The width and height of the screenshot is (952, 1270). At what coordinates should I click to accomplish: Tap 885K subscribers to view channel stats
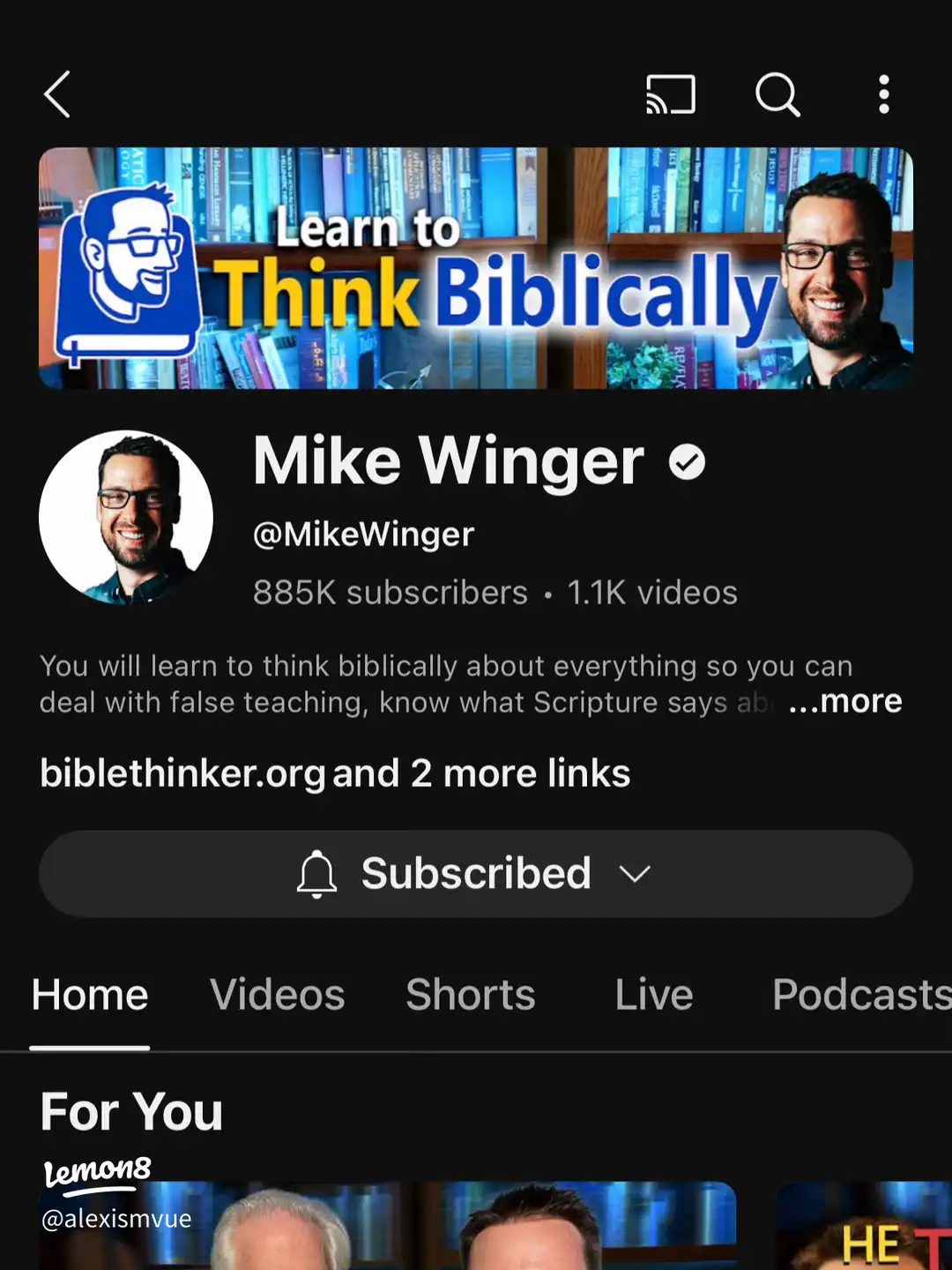pyautogui.click(x=388, y=592)
